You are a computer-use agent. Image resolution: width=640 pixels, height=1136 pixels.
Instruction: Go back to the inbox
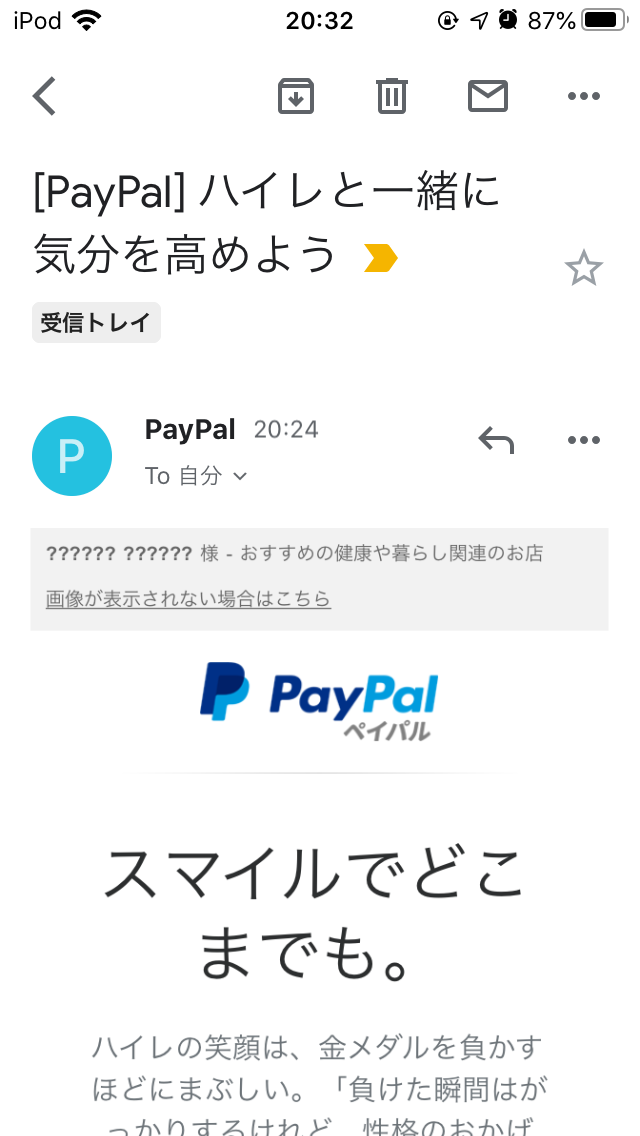coord(45,96)
